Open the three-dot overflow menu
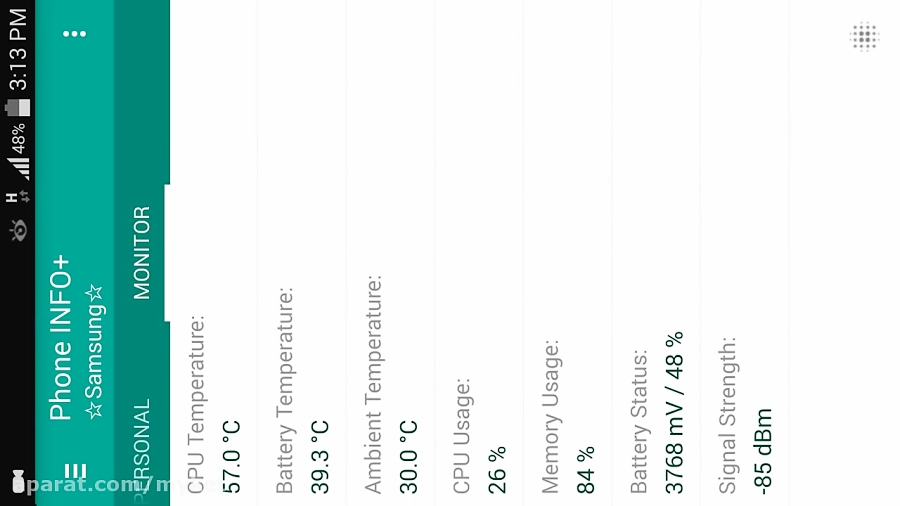This screenshot has width=900, height=506. [75, 34]
